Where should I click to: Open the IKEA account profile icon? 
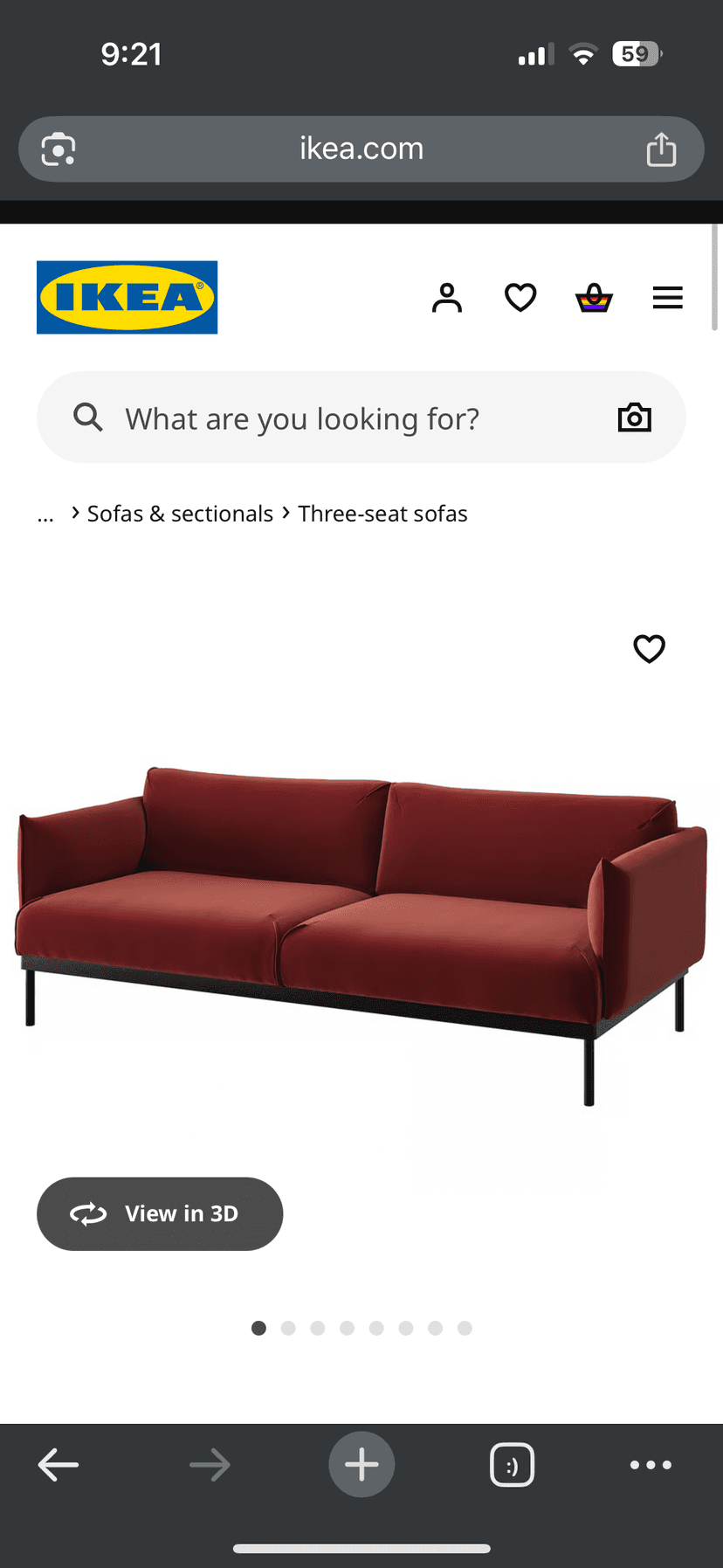447,298
